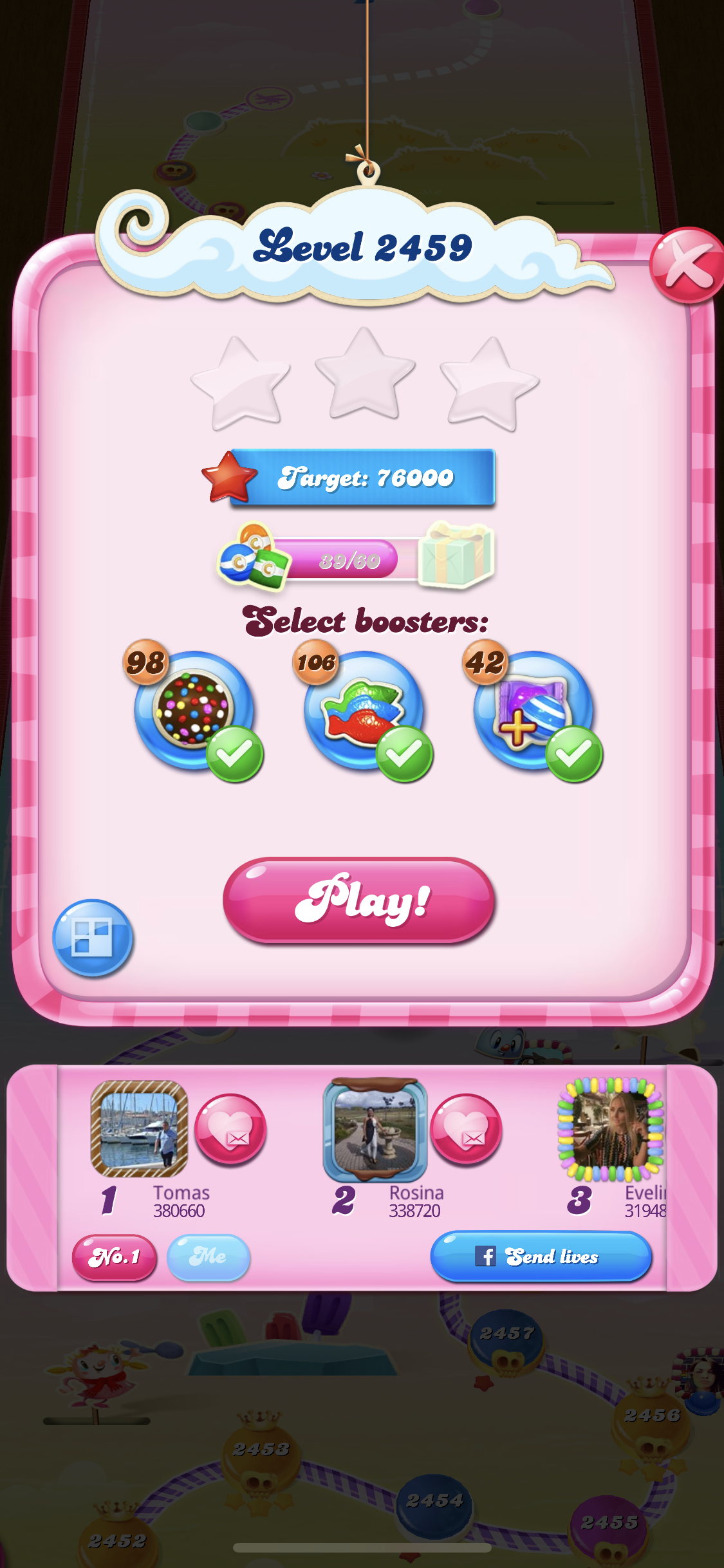Image resolution: width=724 pixels, height=1568 pixels.
Task: Close the Level 2459 dialog
Action: [687, 265]
